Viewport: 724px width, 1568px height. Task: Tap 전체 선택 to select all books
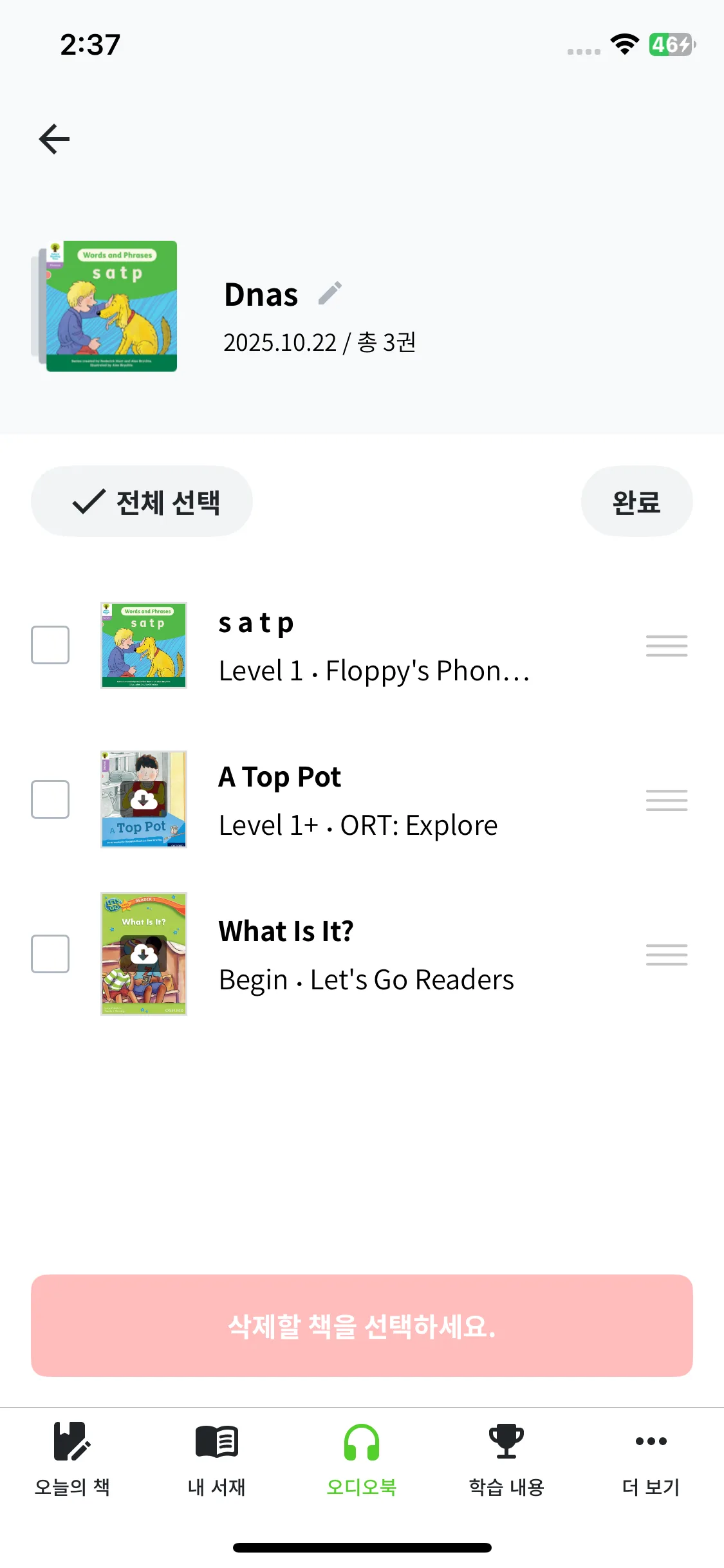coord(142,501)
